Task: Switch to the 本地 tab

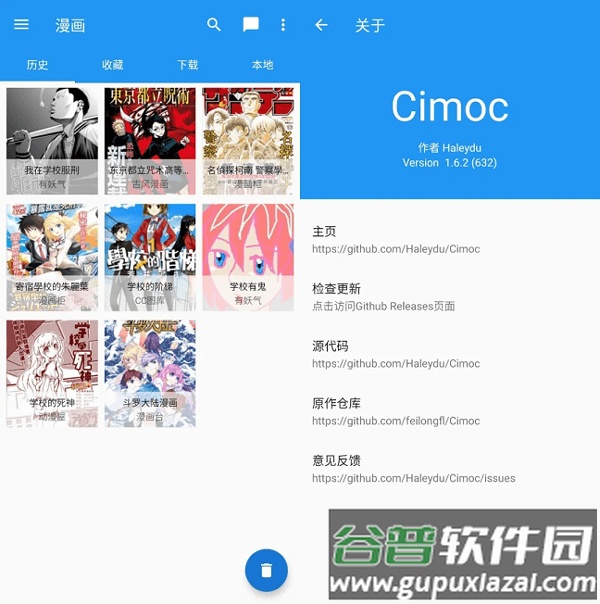Action: 262,65
